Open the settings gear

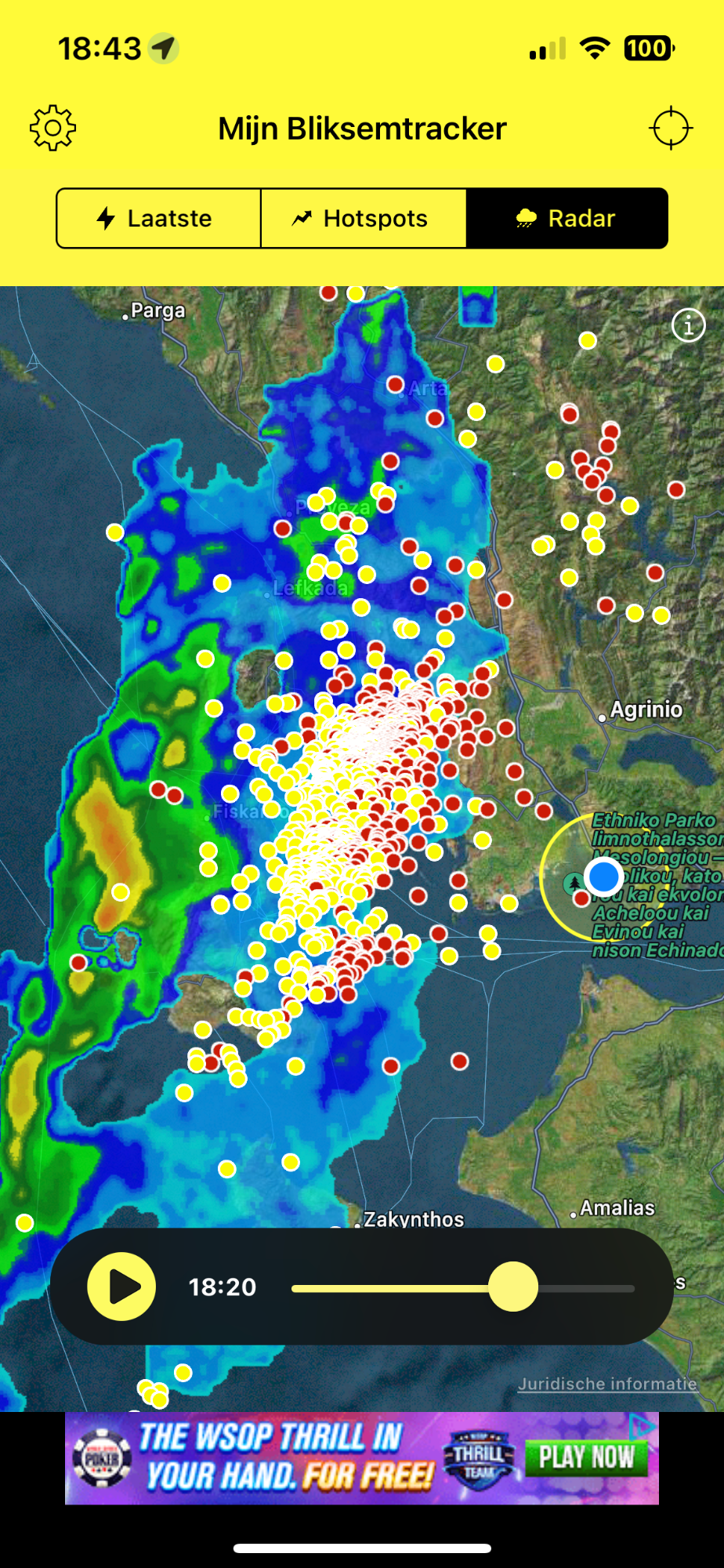click(x=53, y=128)
